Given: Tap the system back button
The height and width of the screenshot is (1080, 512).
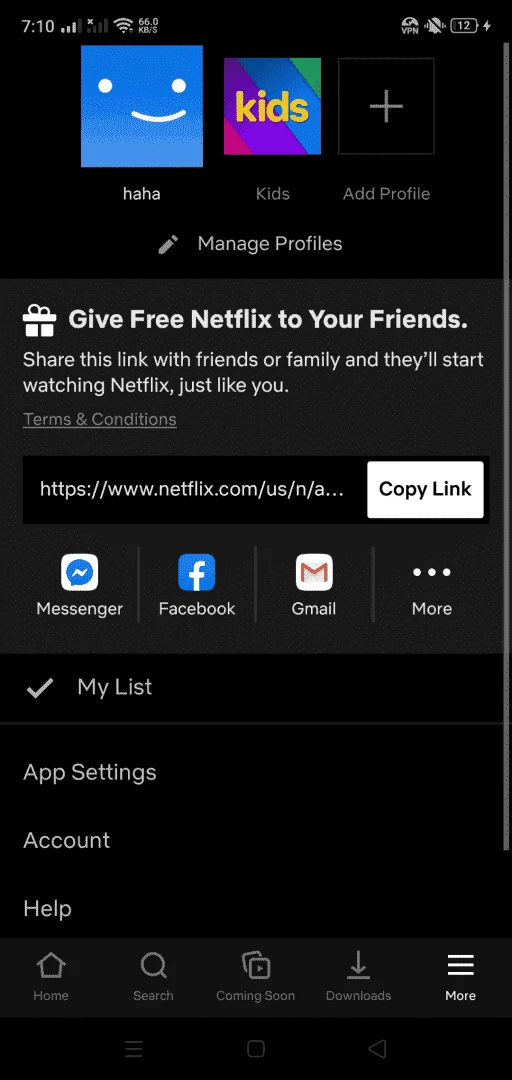Looking at the screenshot, I should click(x=377, y=1048).
